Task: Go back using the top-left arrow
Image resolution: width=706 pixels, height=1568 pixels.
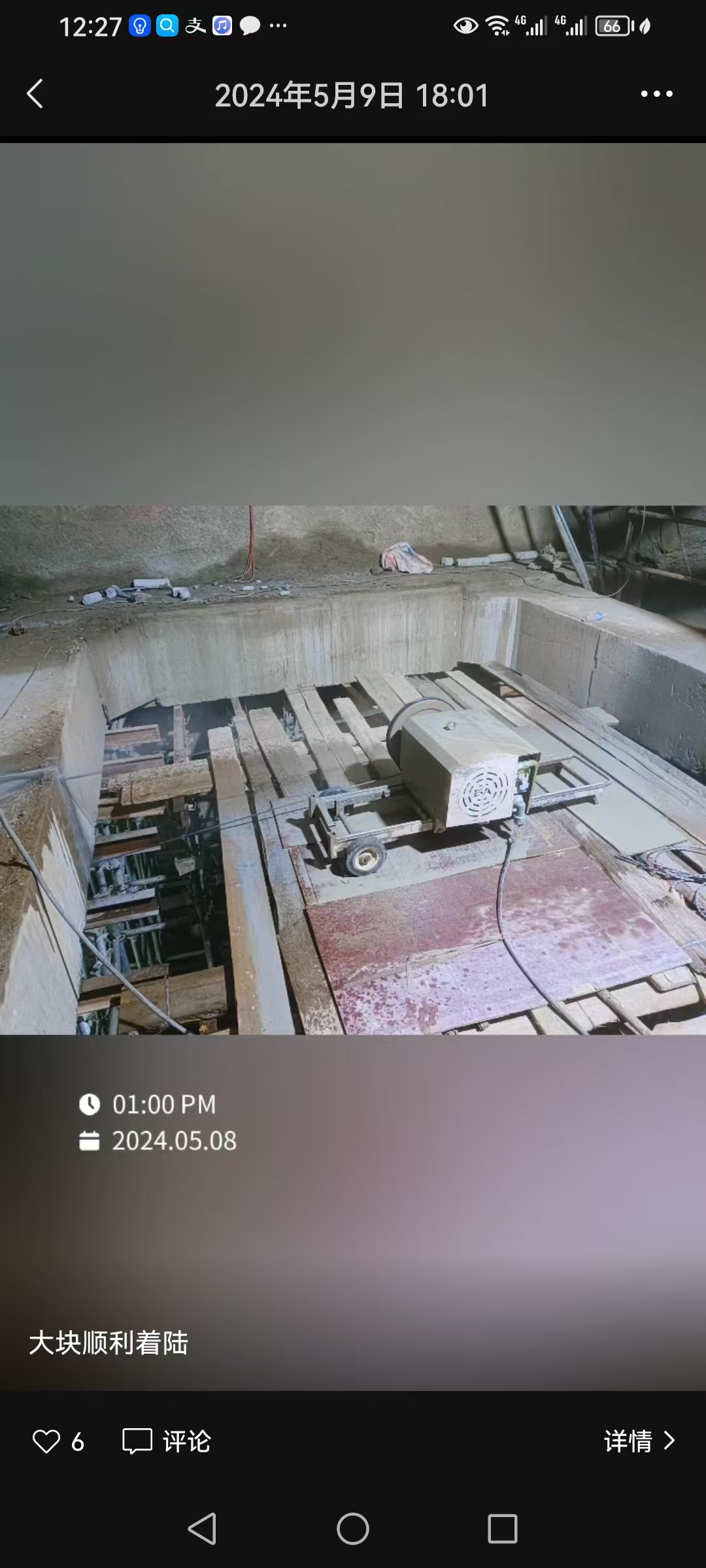Action: (x=35, y=94)
